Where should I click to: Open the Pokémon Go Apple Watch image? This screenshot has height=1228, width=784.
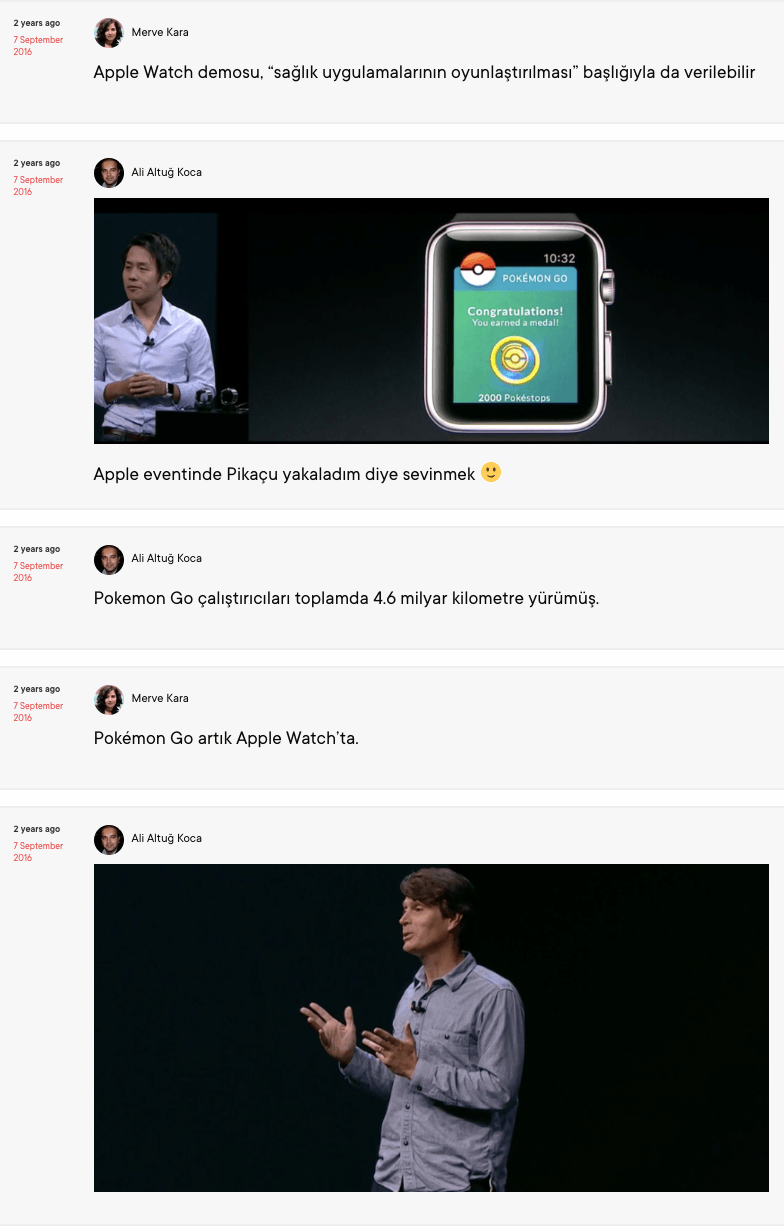(x=431, y=320)
